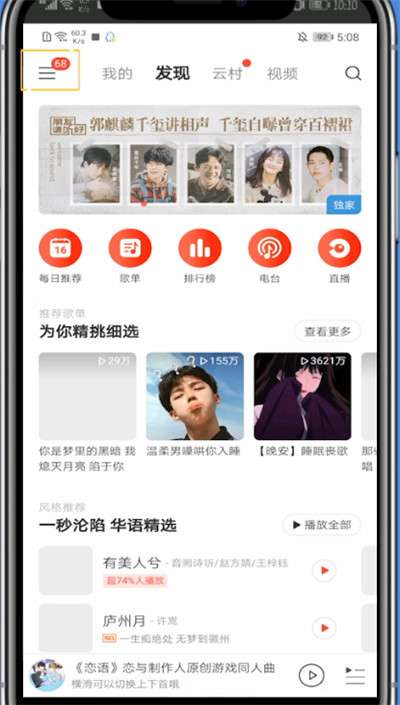Open the hamburger drawer menu

(x=47, y=73)
